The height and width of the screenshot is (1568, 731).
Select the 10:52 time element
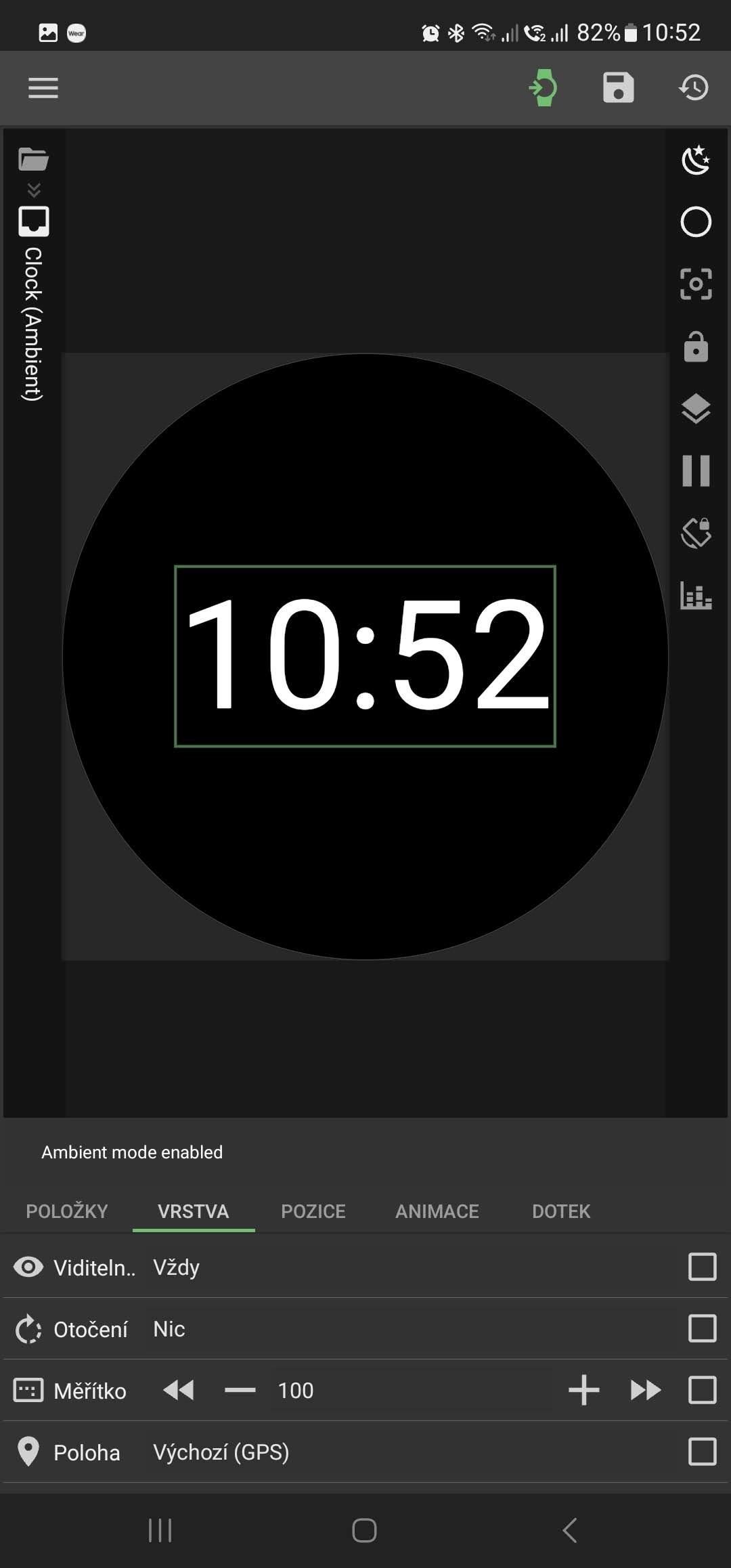(x=365, y=656)
